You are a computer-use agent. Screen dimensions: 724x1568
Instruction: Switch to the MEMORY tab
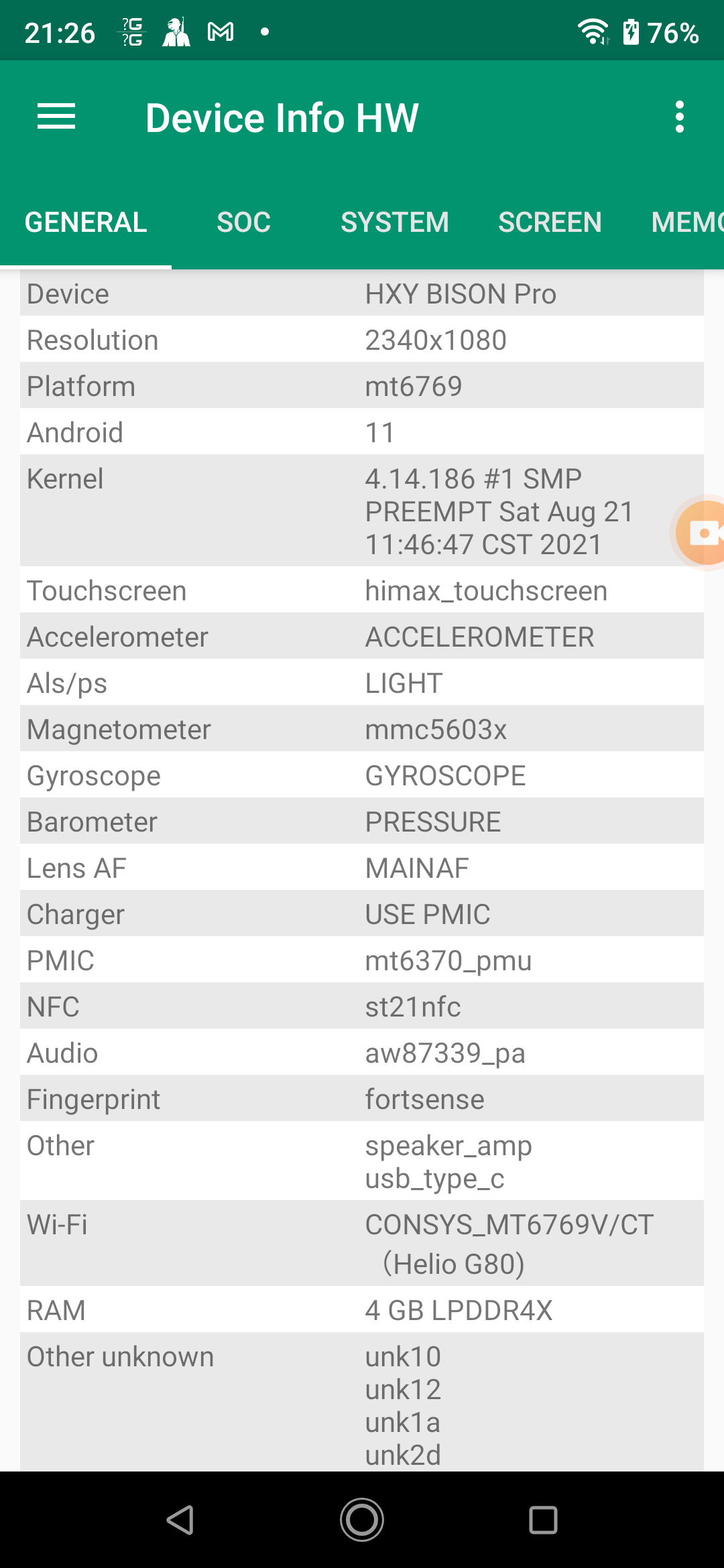(x=686, y=222)
